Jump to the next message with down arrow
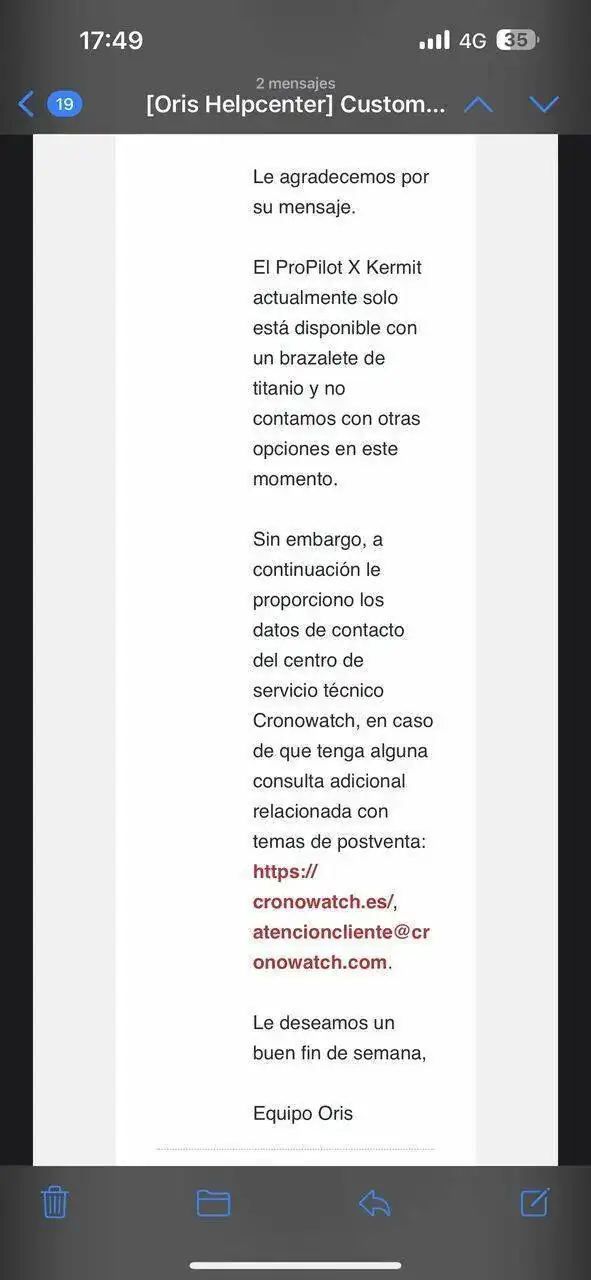The height and width of the screenshot is (1280, 591). 544,104
